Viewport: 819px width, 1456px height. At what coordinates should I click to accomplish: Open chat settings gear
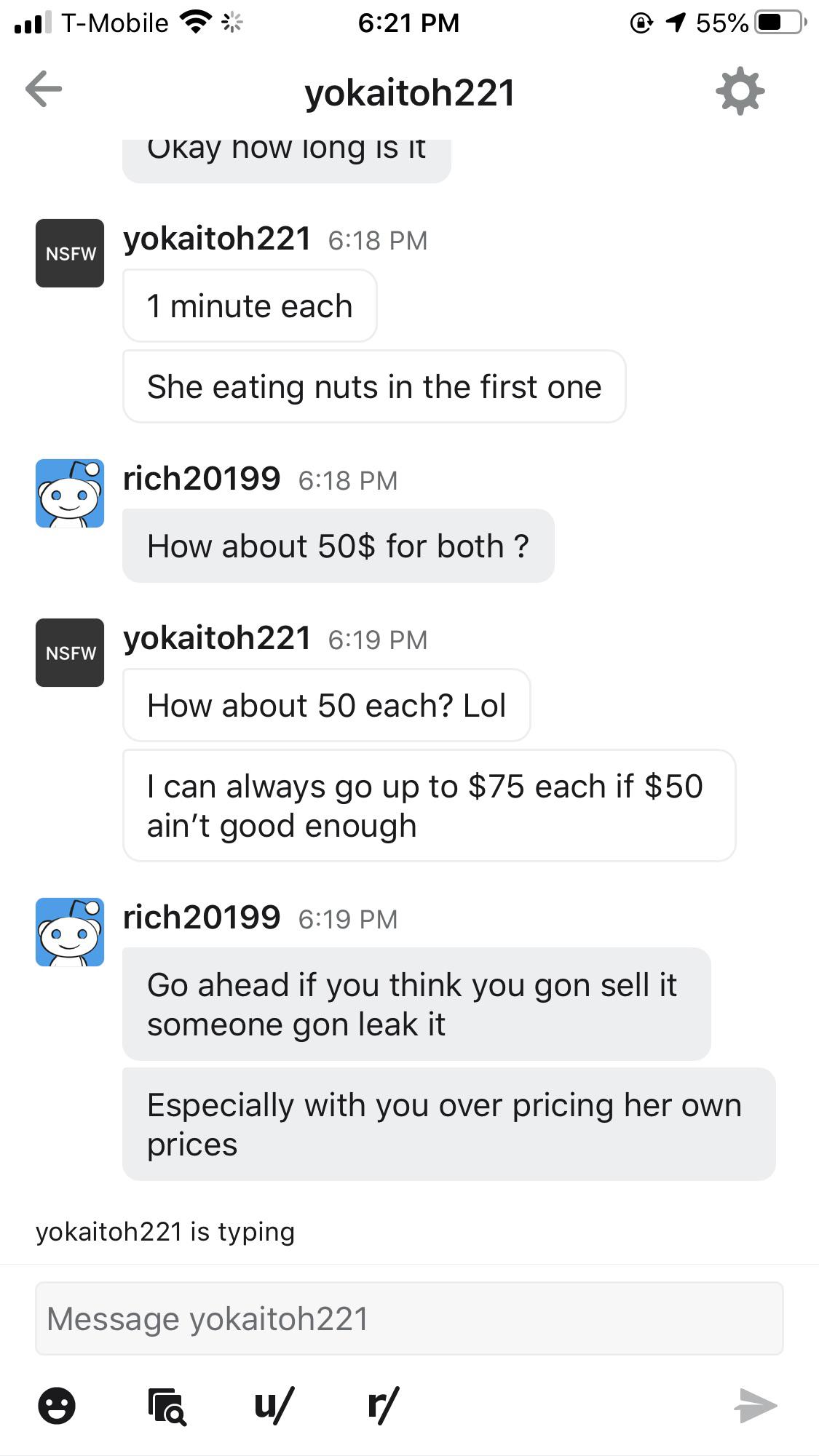(740, 91)
